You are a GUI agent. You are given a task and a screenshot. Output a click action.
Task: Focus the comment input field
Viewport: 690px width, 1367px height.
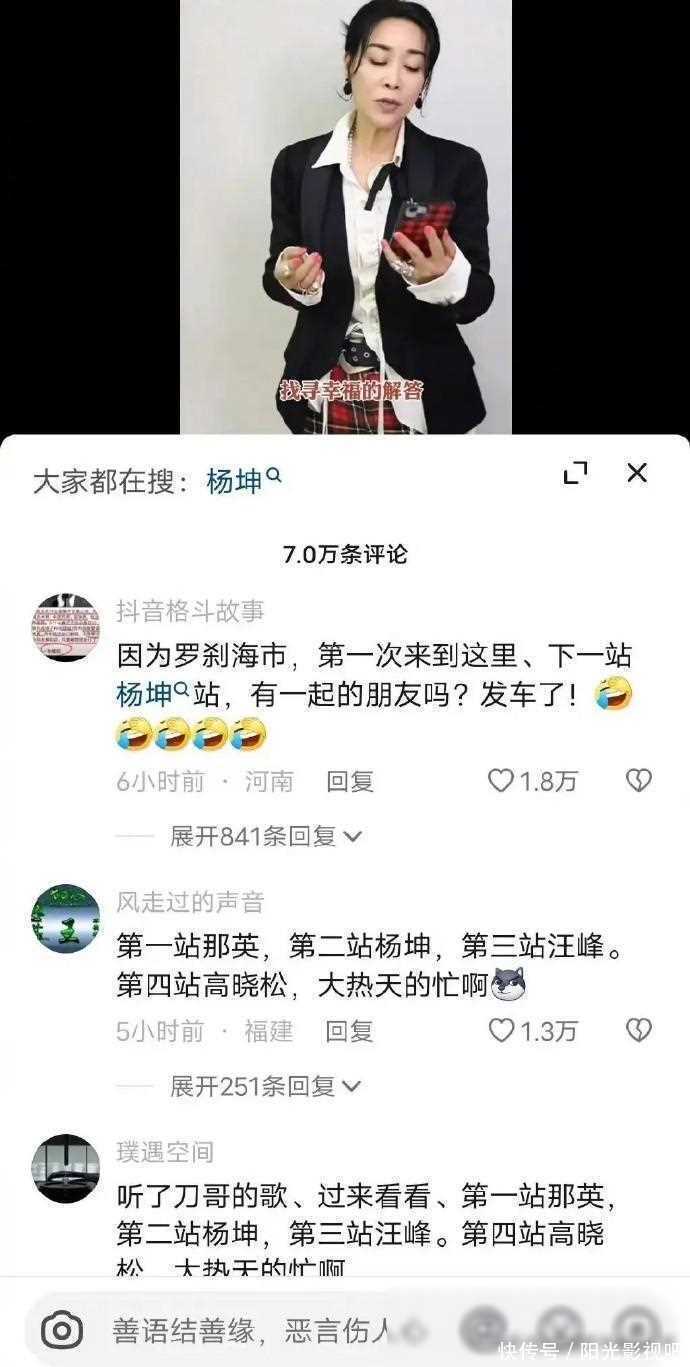pos(250,1330)
